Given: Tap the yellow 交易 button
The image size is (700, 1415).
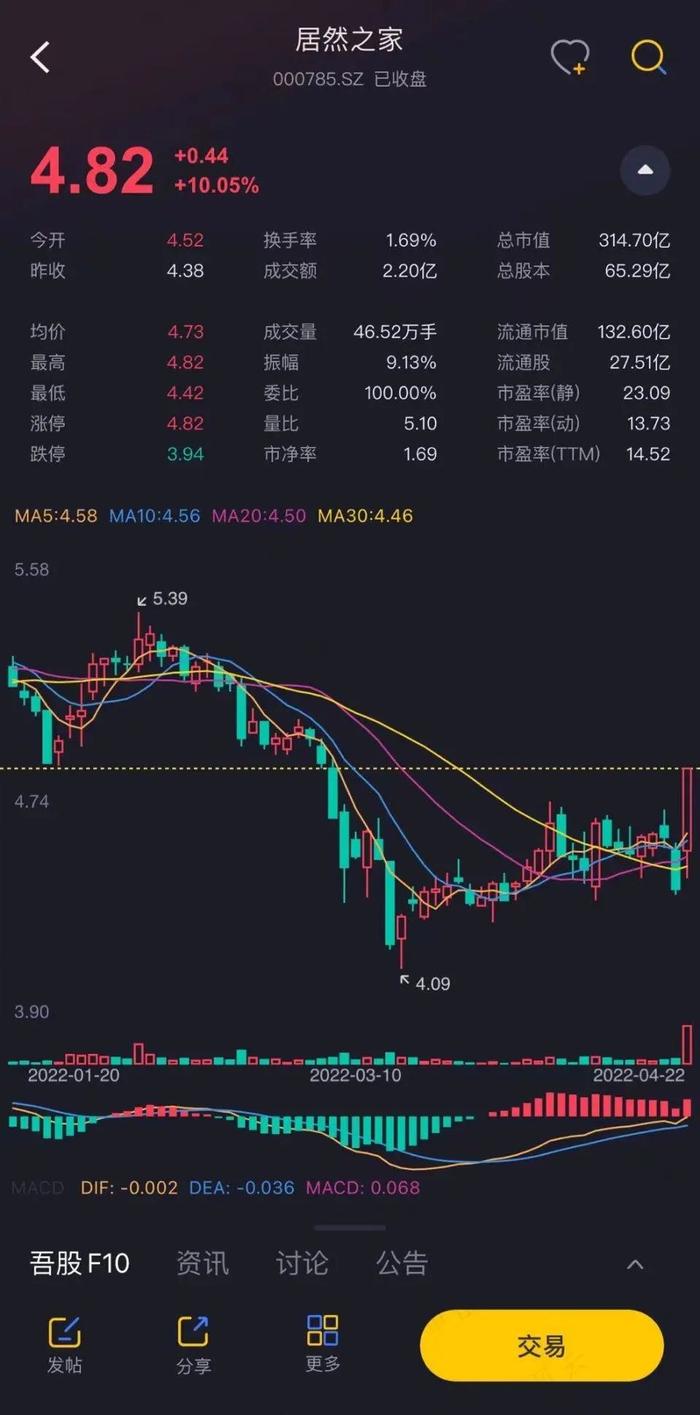Looking at the screenshot, I should click(x=541, y=1346).
